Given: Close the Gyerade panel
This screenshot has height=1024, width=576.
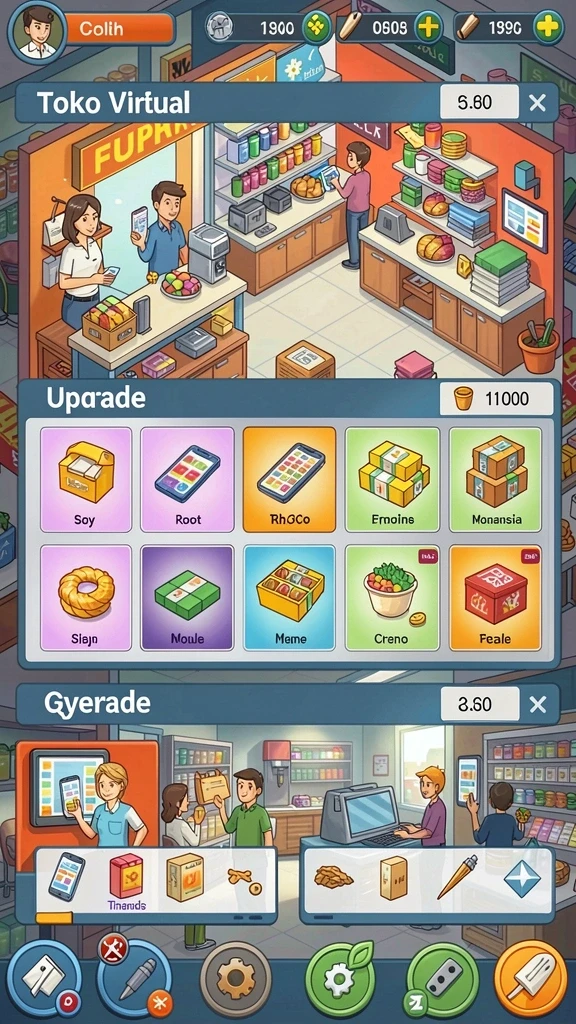Looking at the screenshot, I should tap(537, 704).
